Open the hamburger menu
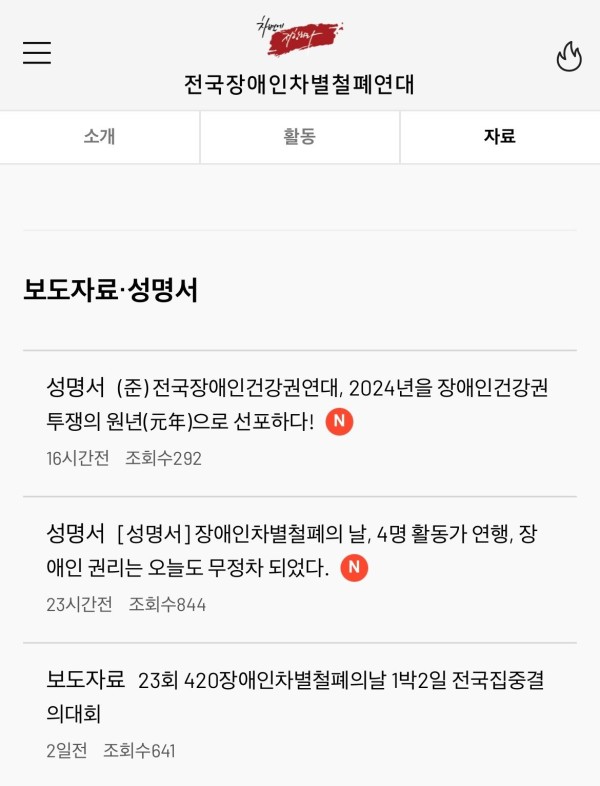600x786 pixels. (37, 53)
